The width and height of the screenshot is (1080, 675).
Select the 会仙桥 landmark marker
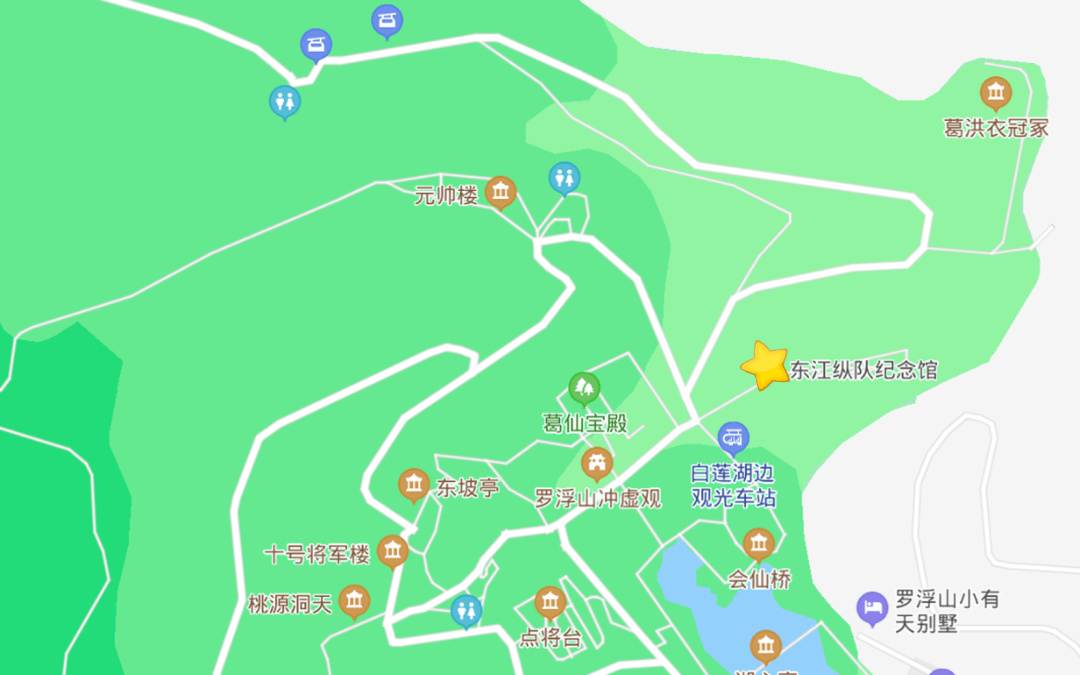click(758, 544)
